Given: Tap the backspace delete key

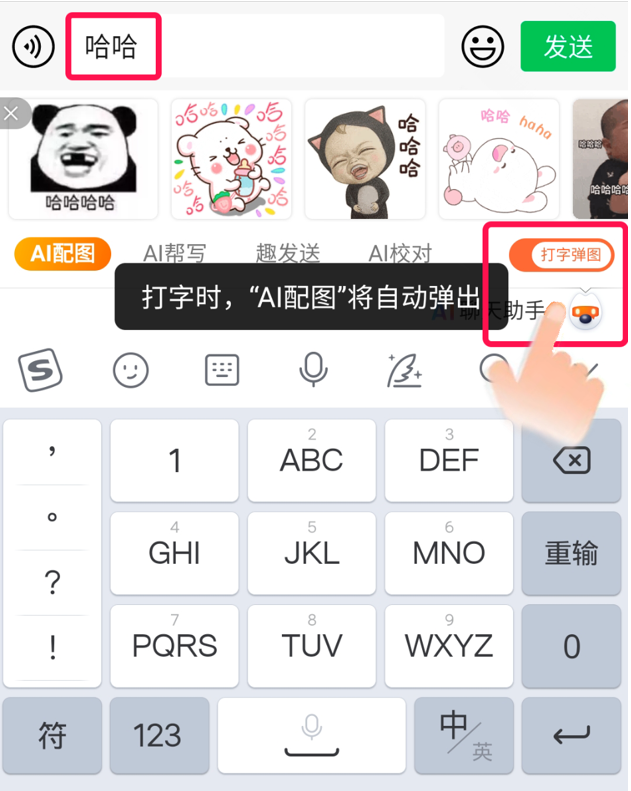Looking at the screenshot, I should [571, 461].
